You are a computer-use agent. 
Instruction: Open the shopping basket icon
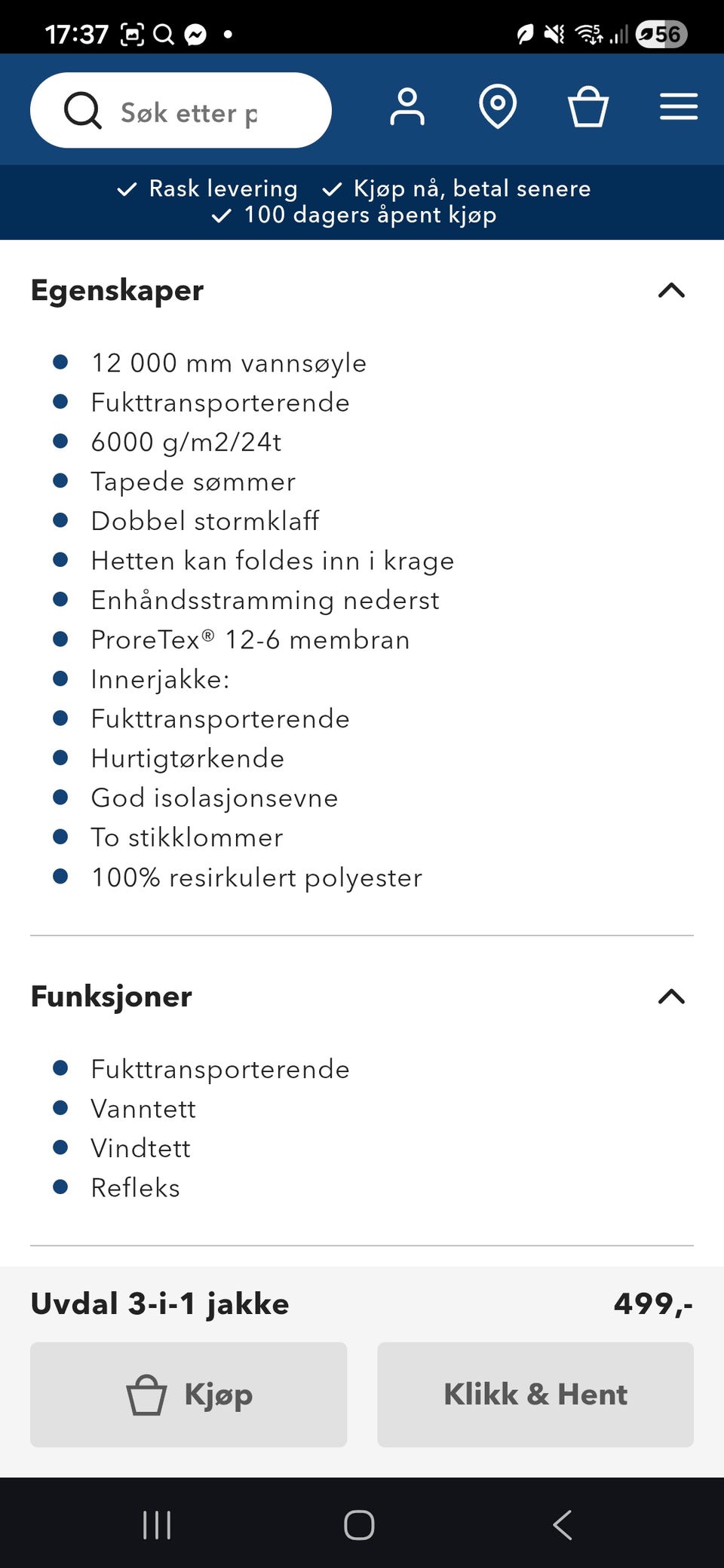click(x=588, y=109)
